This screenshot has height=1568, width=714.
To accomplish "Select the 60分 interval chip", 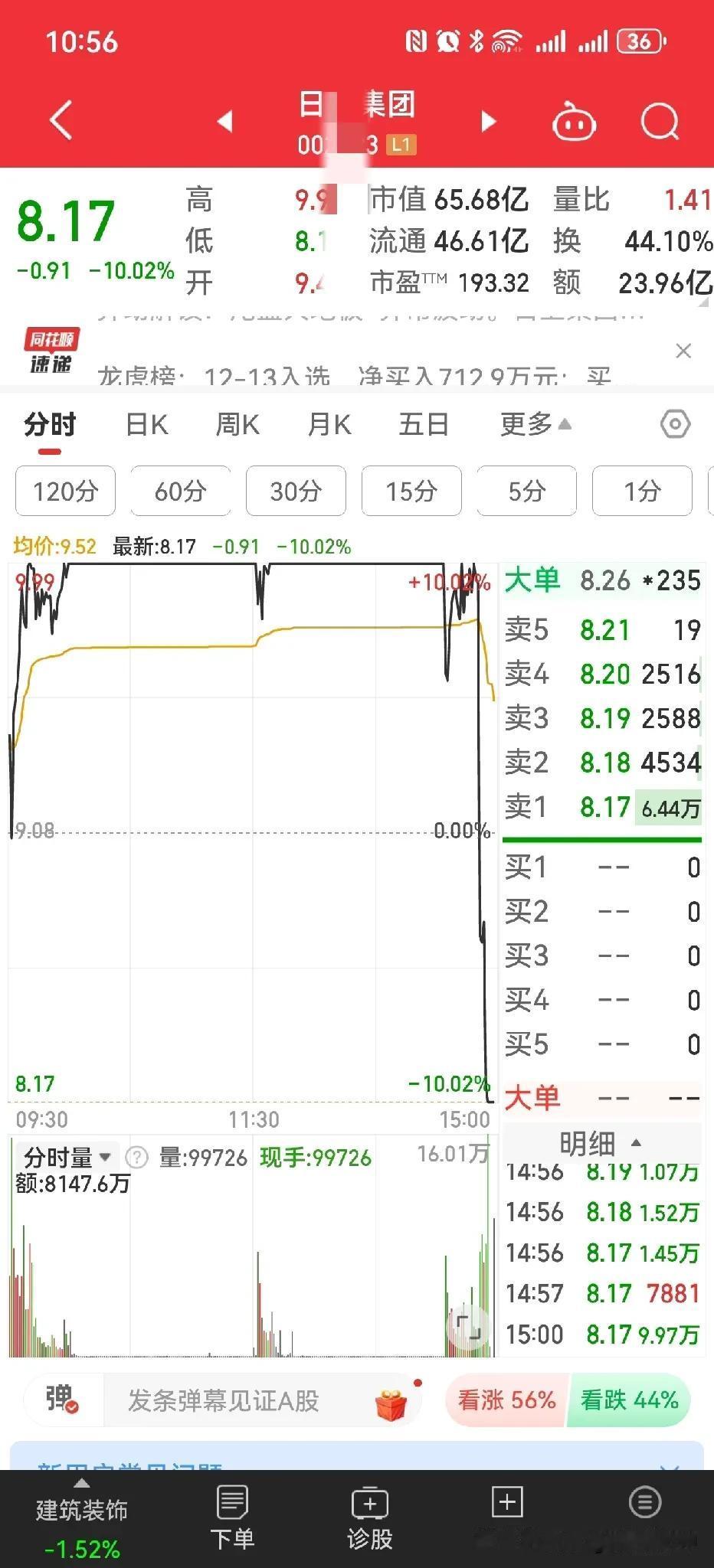I will [181, 491].
